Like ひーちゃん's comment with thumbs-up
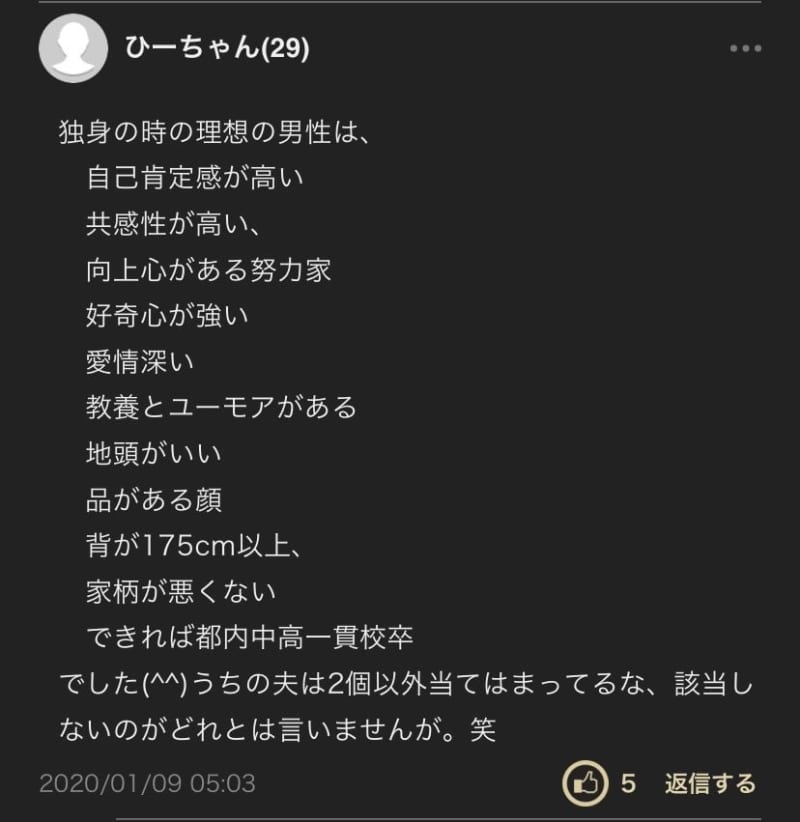This screenshot has height=822, width=800. pyautogui.click(x=585, y=783)
